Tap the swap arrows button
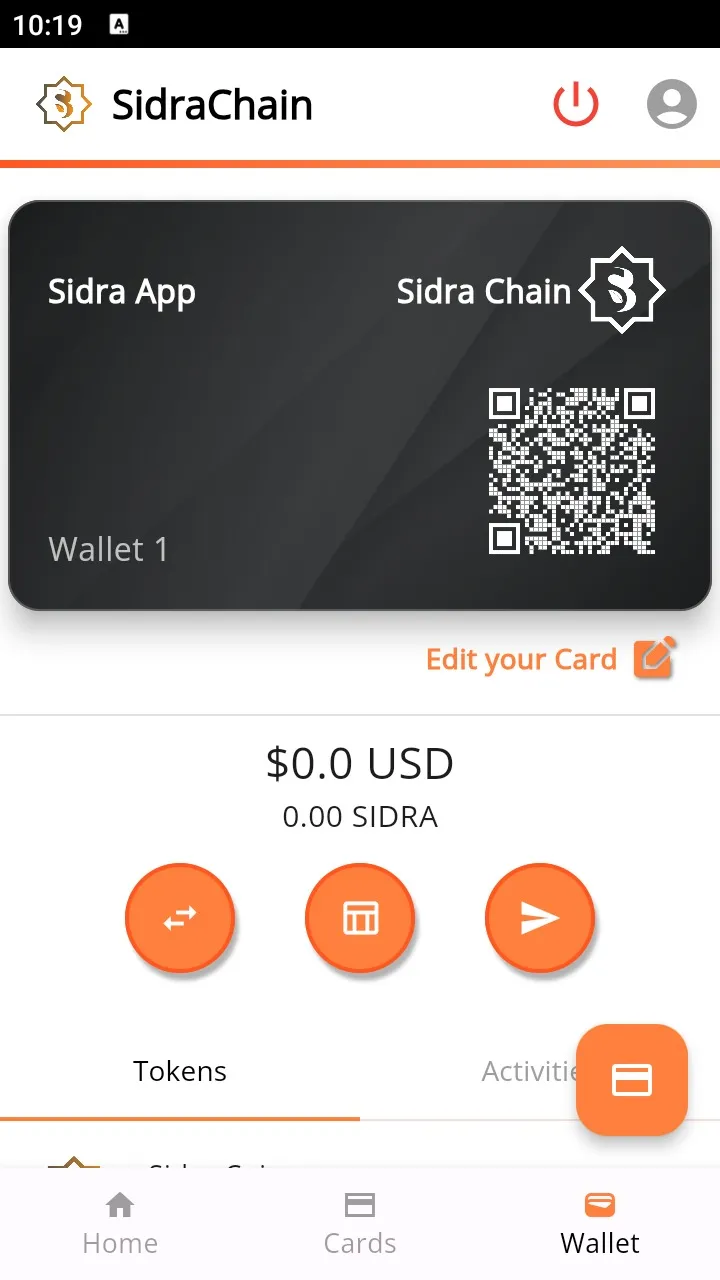This screenshot has width=720, height=1280. pyautogui.click(x=180, y=918)
